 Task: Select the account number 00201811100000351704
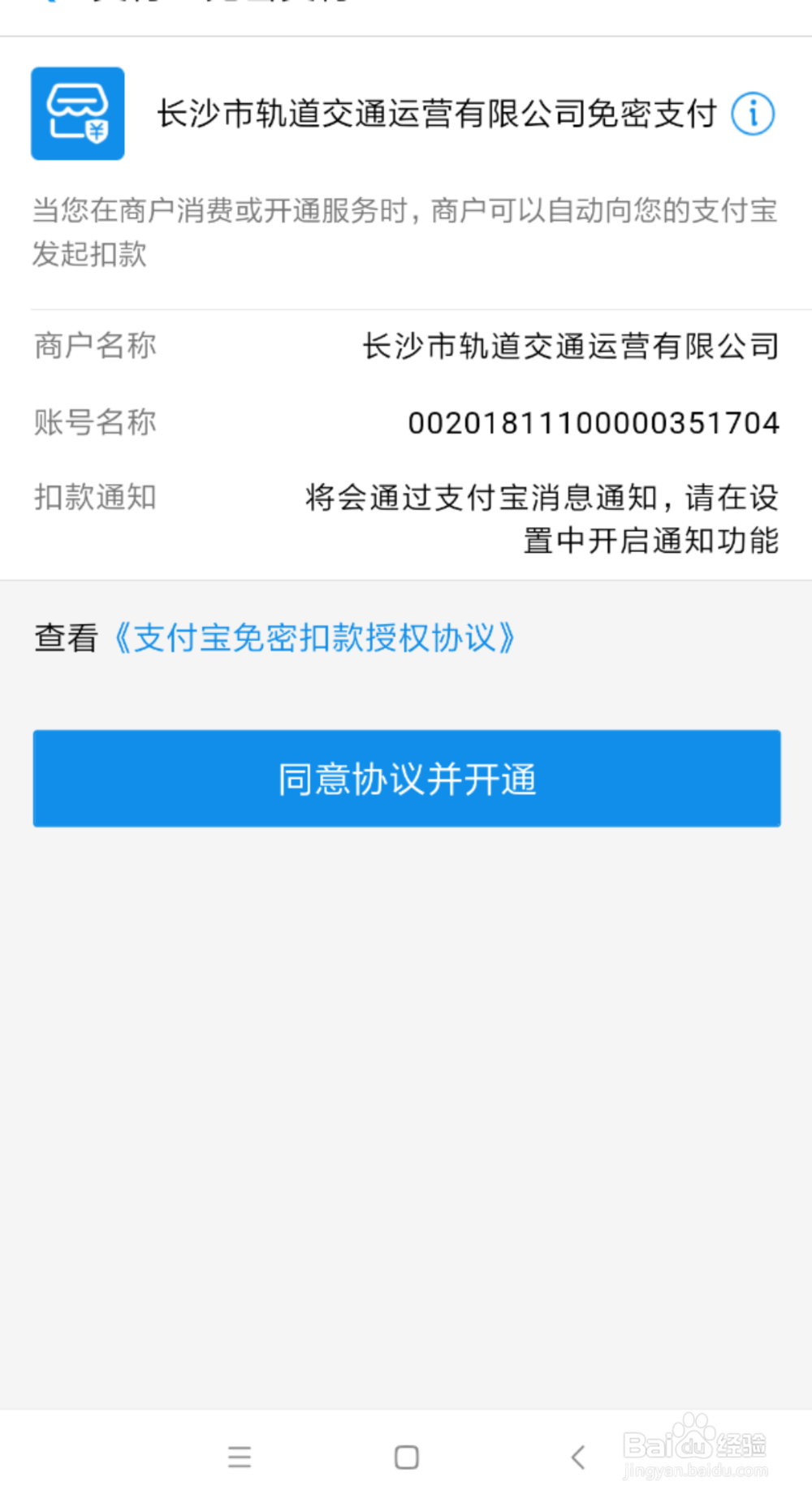coord(593,422)
